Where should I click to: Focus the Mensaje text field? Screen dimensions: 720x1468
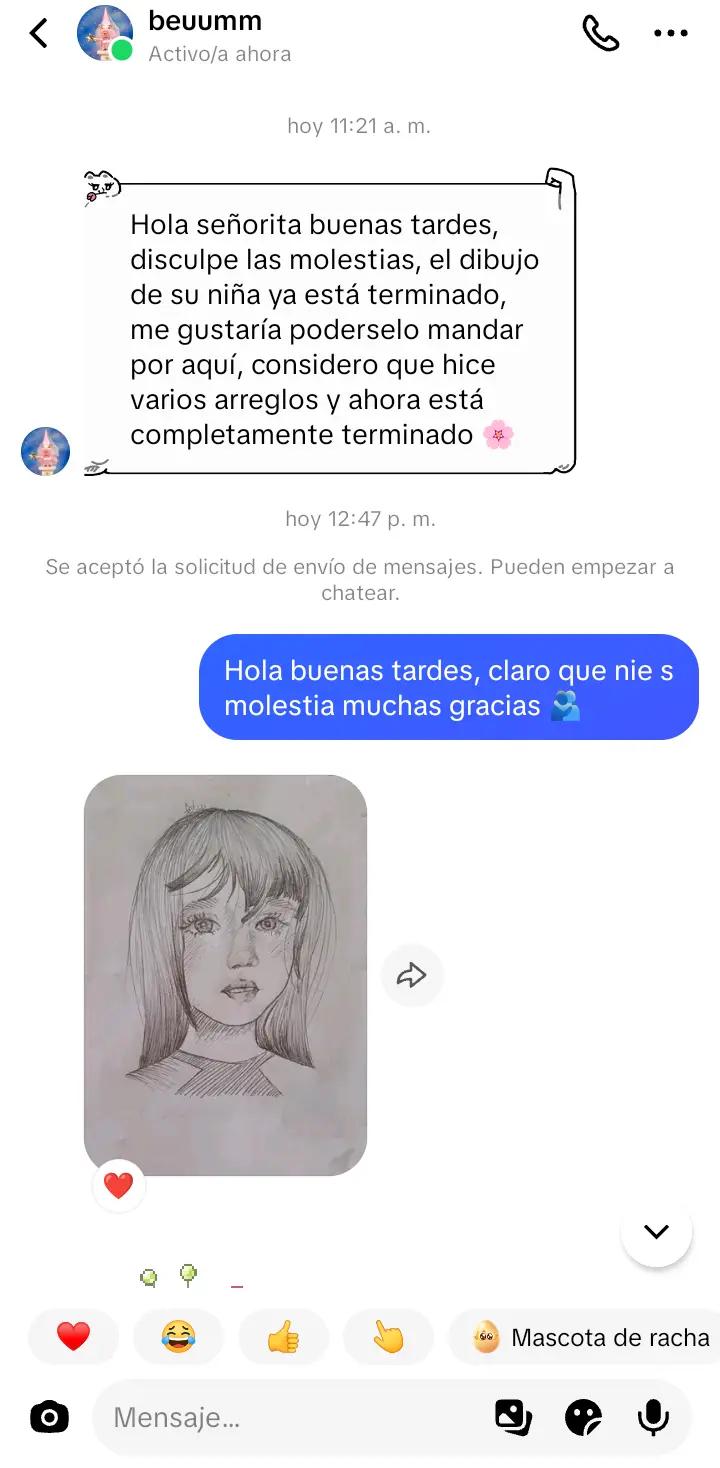pyautogui.click(x=290, y=1417)
